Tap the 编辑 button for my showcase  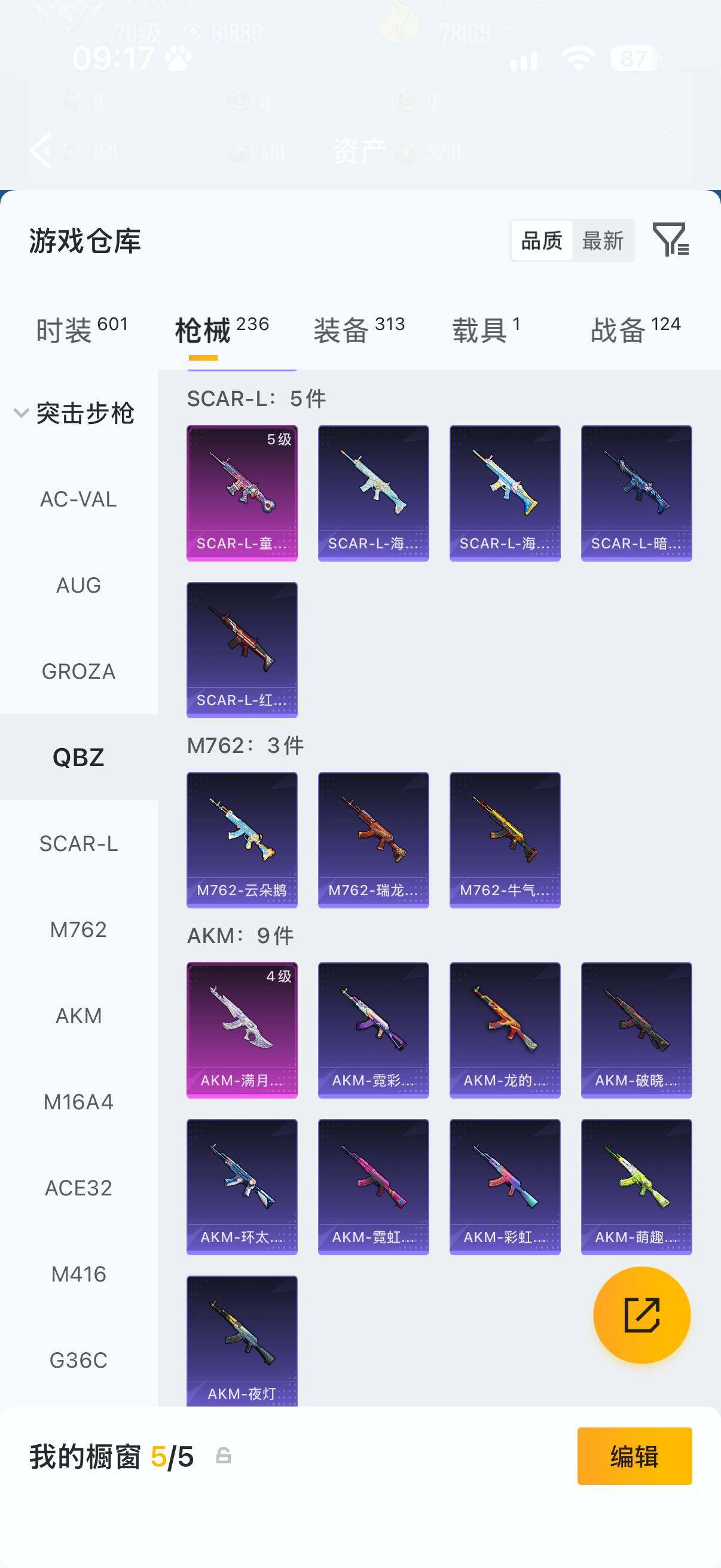634,1456
